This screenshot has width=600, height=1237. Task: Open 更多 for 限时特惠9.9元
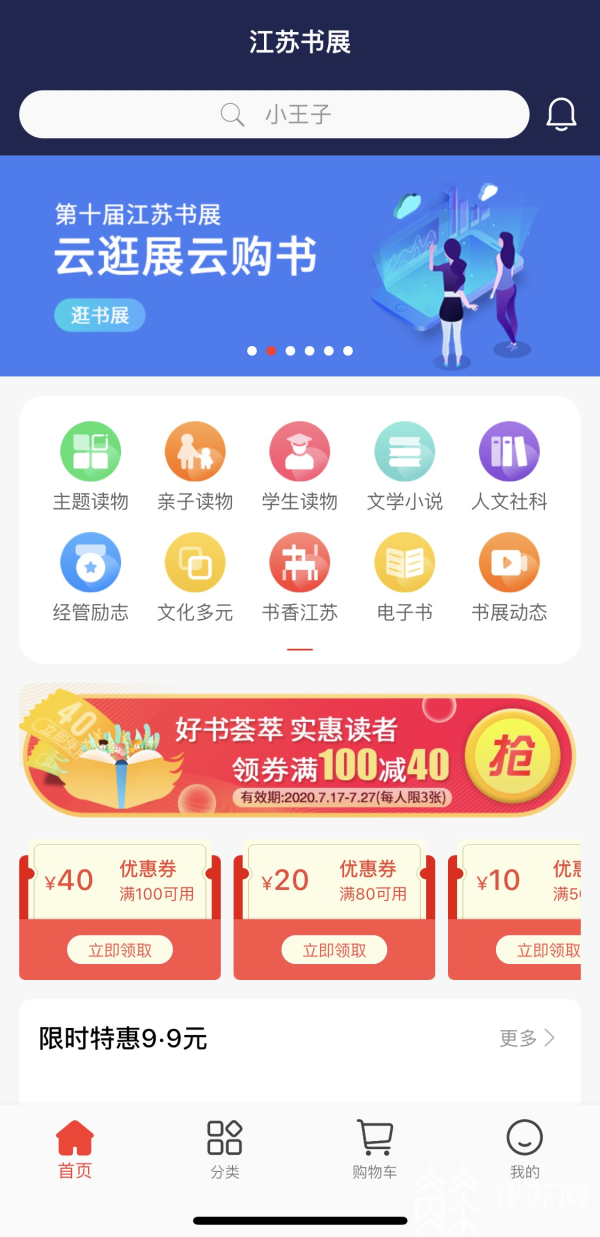527,1038
